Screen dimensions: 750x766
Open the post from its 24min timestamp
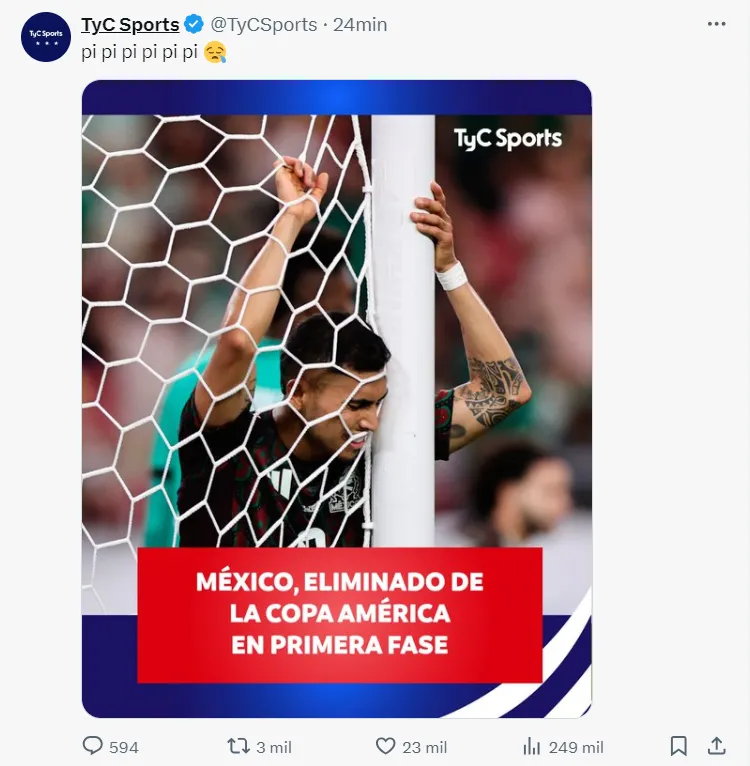[360, 24]
